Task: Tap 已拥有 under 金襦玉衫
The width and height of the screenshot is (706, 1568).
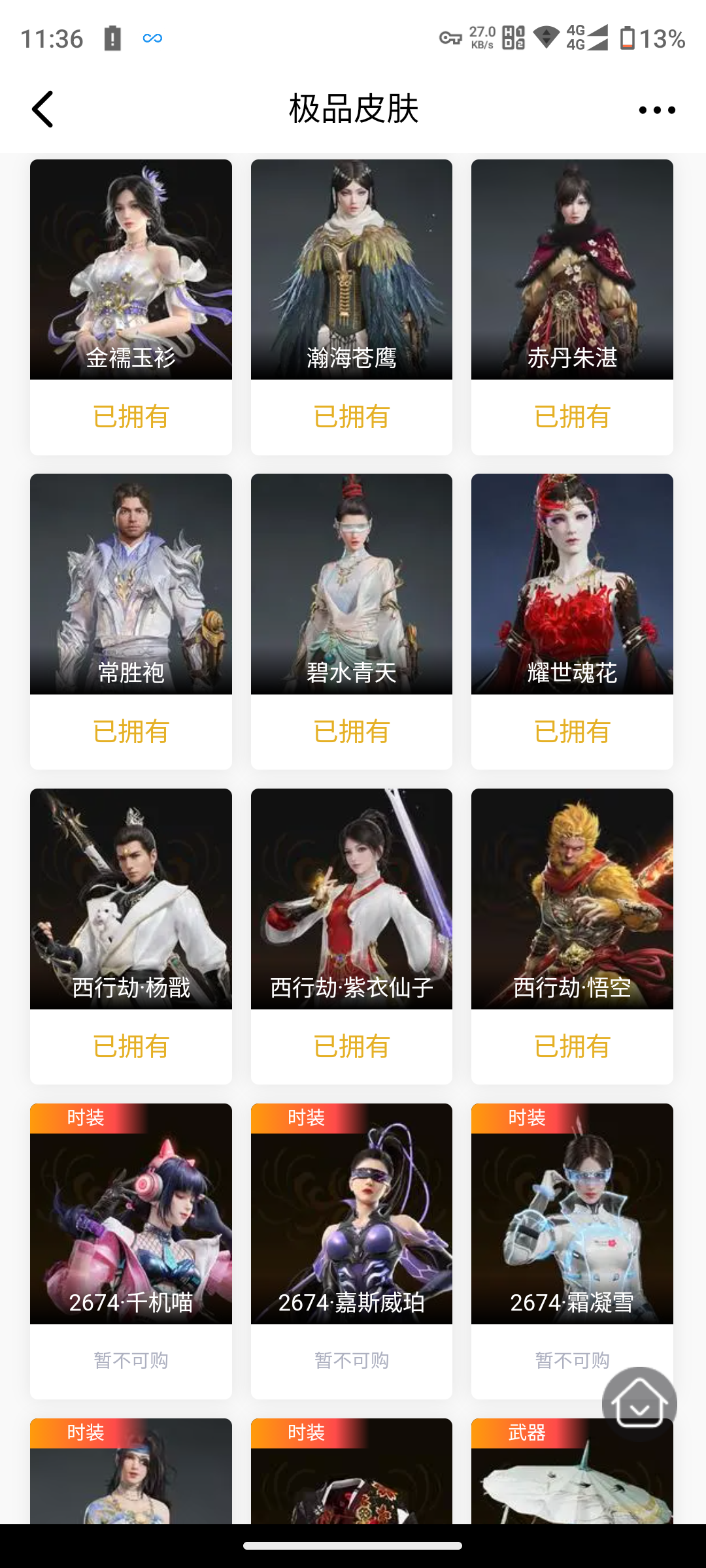Action: pos(130,416)
